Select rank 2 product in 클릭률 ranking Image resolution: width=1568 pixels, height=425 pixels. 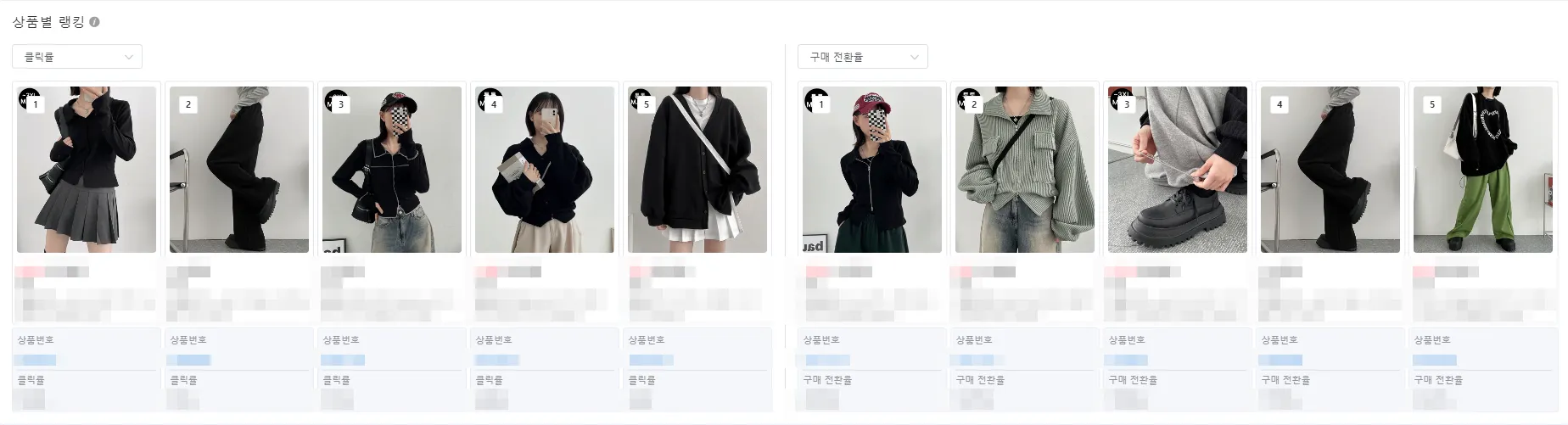[x=239, y=170]
